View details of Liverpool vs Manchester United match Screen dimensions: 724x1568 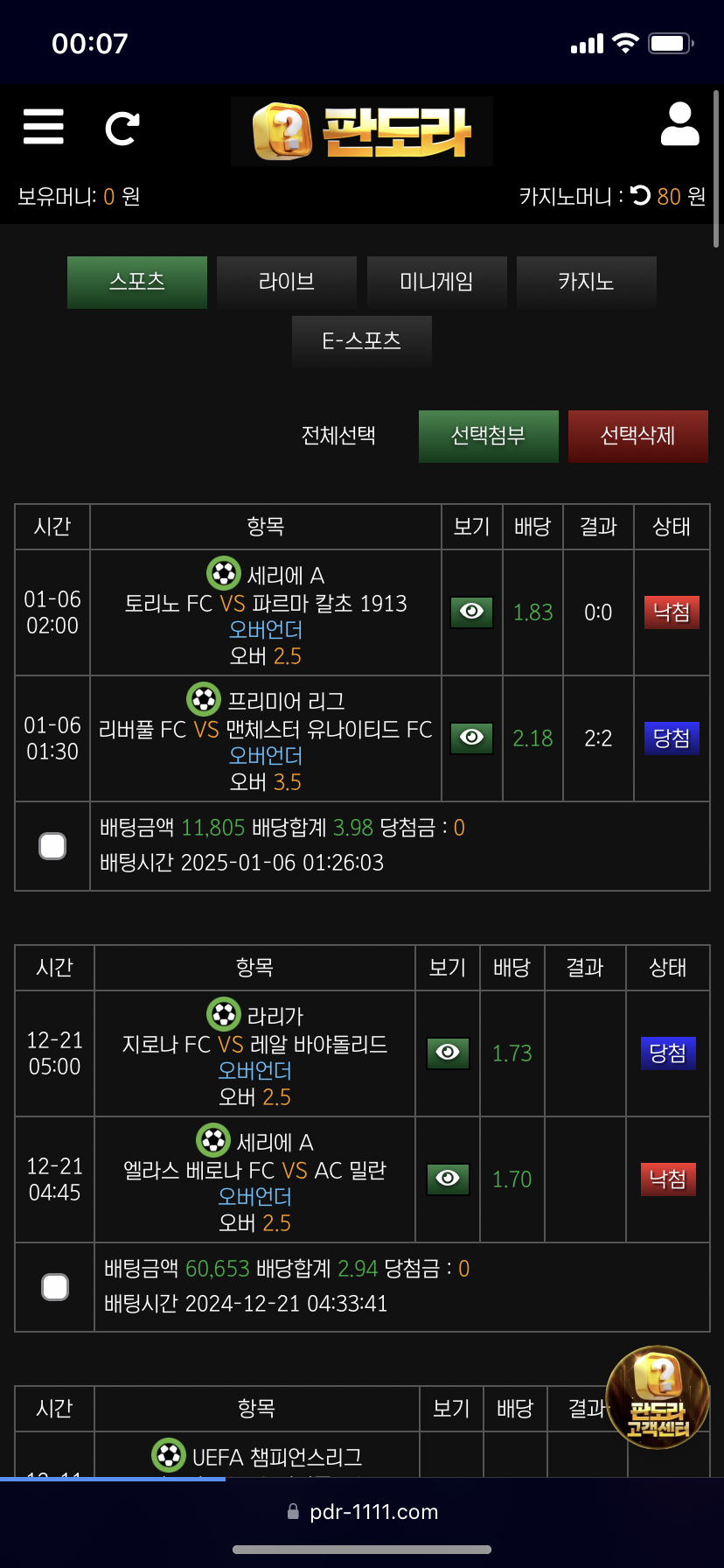(471, 738)
